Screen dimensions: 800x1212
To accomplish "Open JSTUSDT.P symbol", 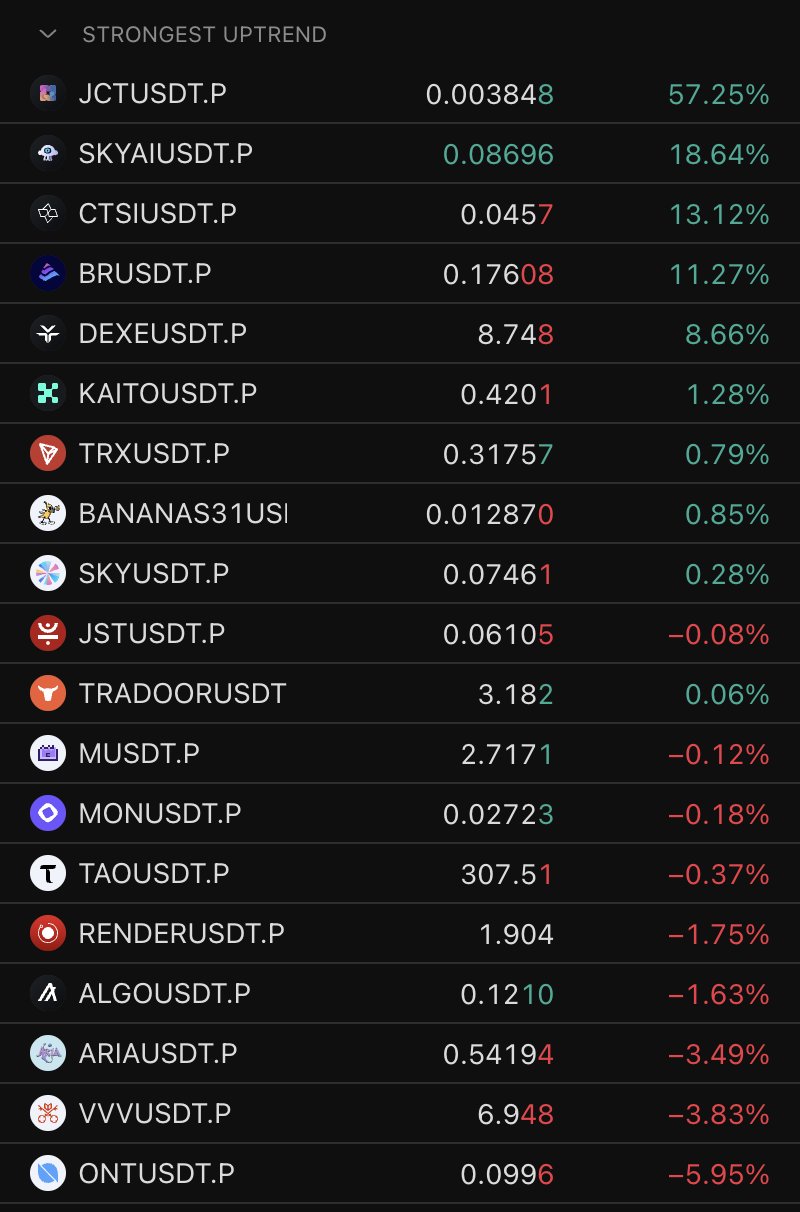I will 152,634.
